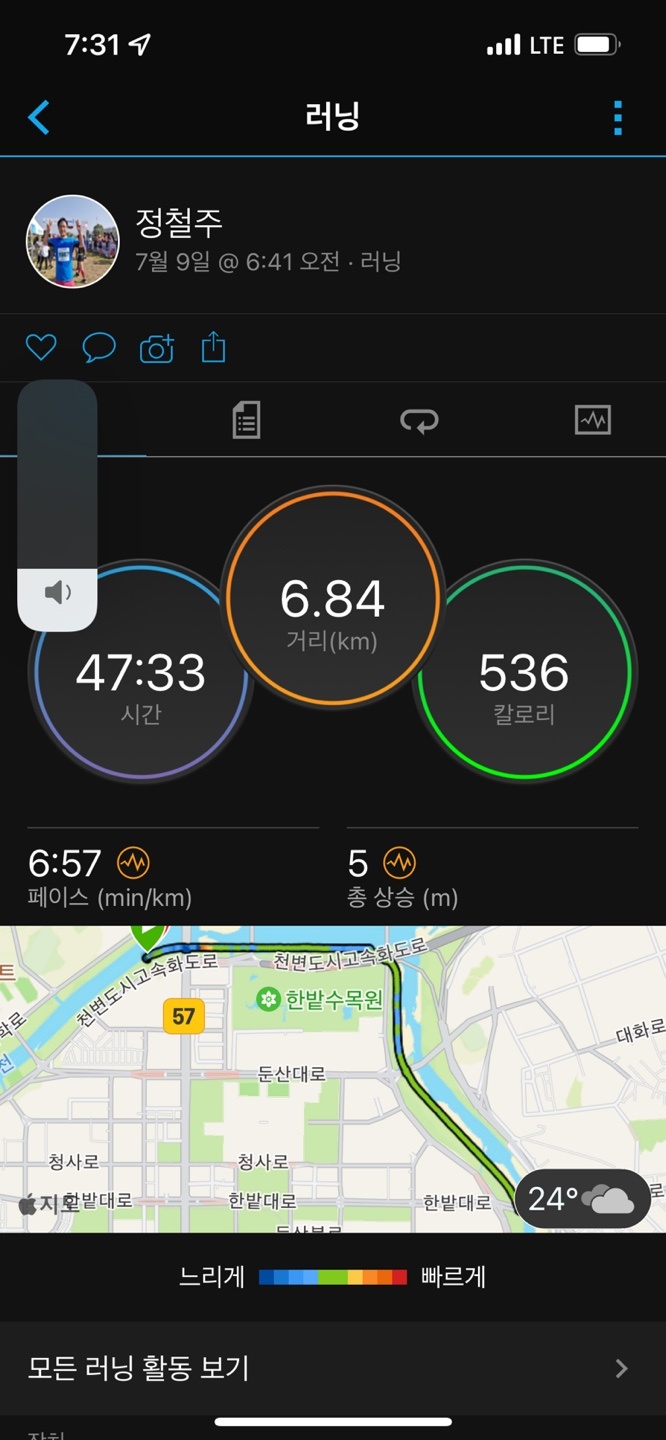Switch to the laps tab

coord(419,421)
